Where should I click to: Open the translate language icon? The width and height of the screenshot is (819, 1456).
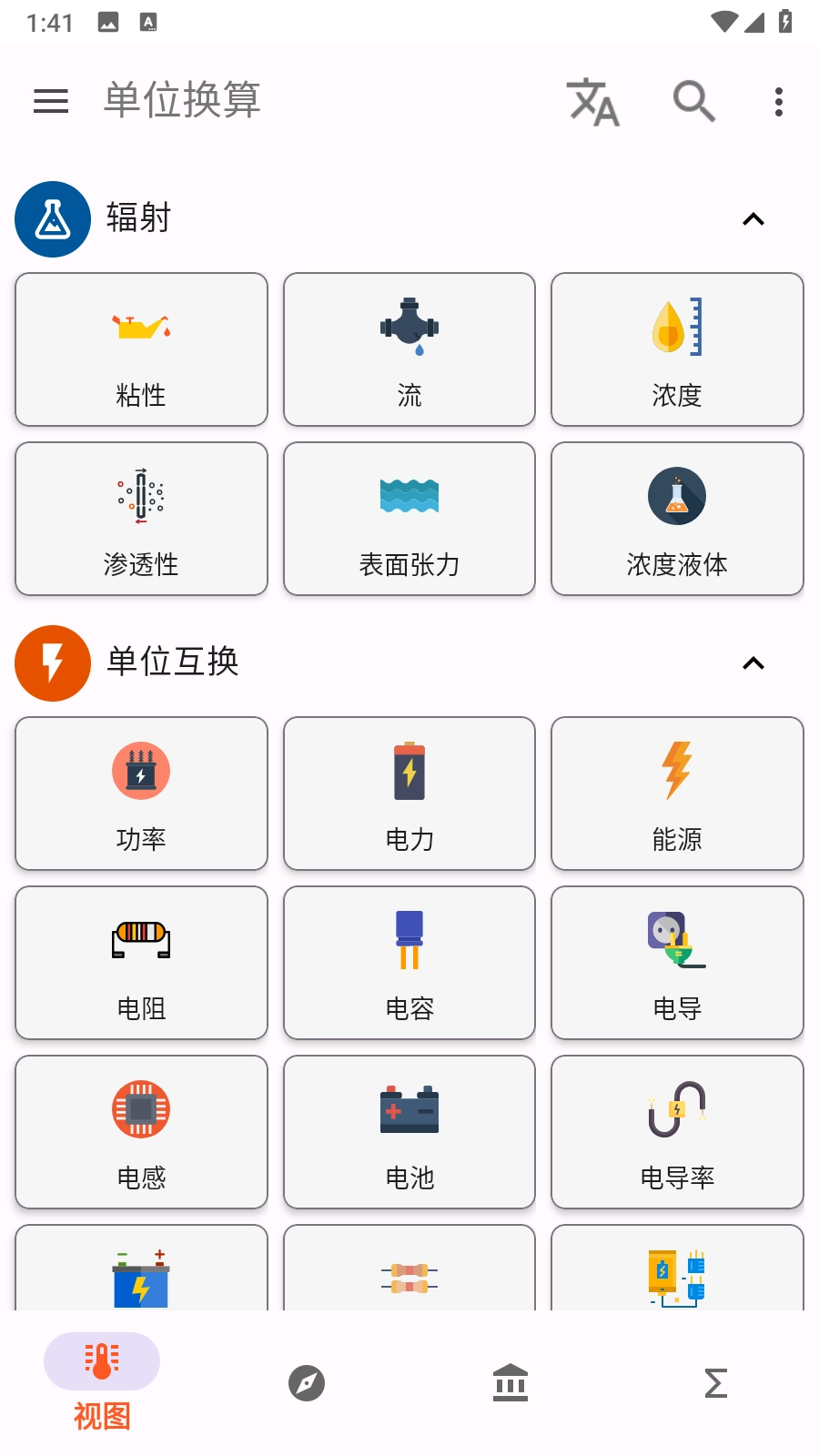[x=593, y=101]
